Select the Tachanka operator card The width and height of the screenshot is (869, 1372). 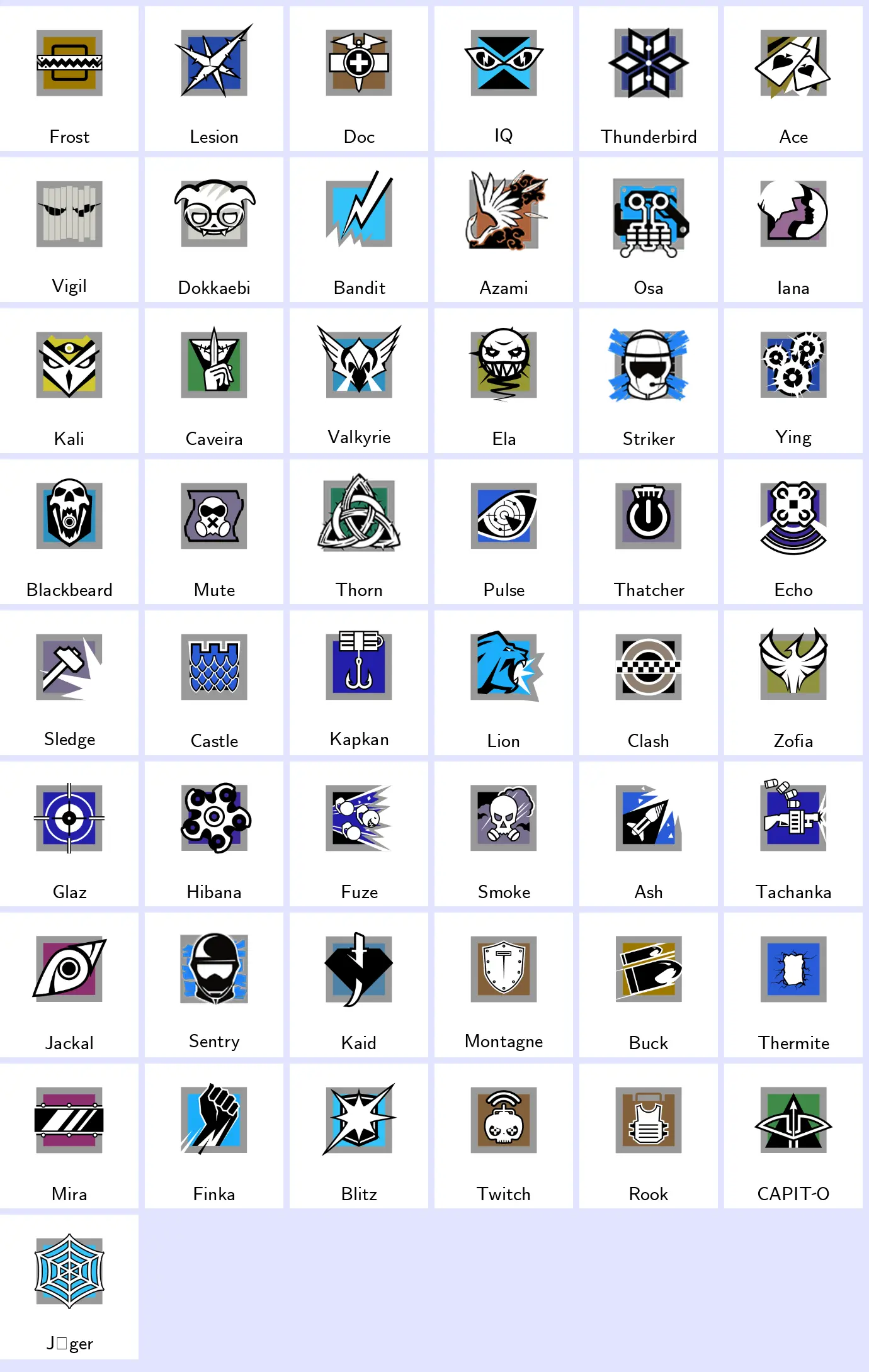[x=793, y=834]
